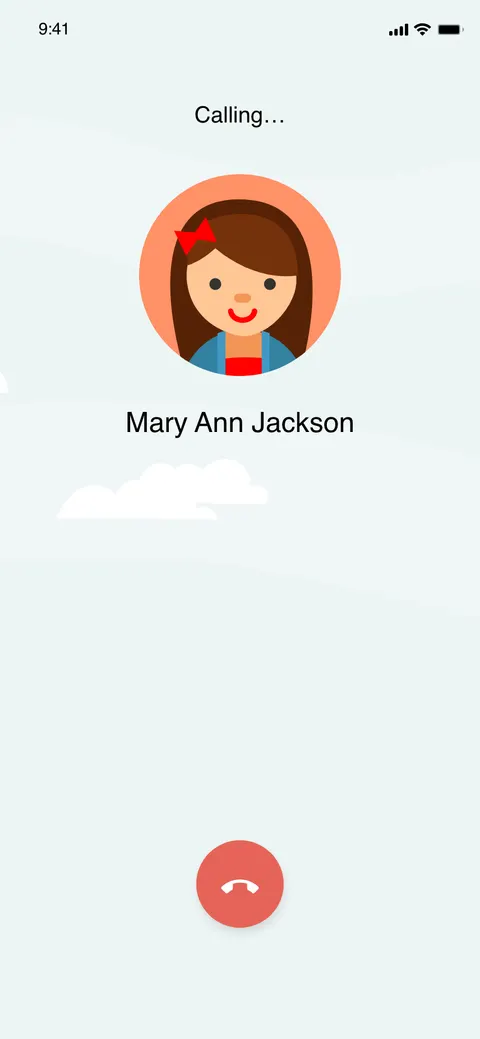
Task: End the call to Mary Ann Jackson
Action: 240,883
